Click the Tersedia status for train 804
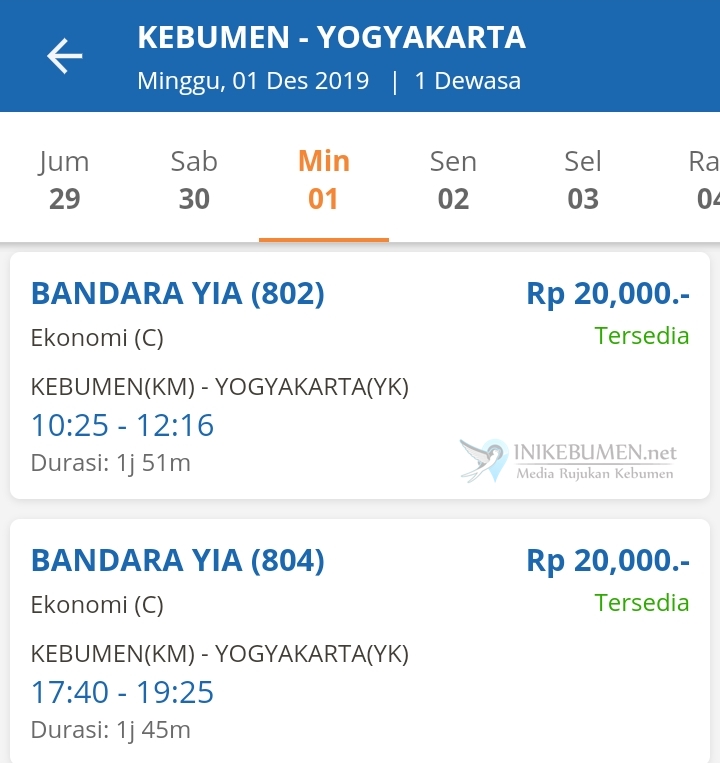The width and height of the screenshot is (720, 763). [x=644, y=602]
